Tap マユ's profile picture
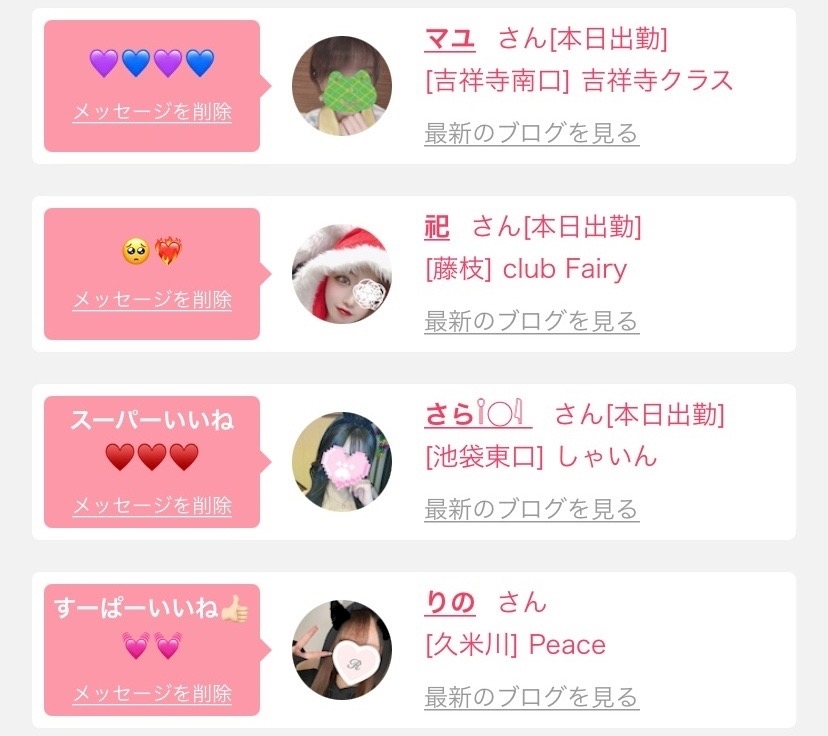This screenshot has width=828, height=736. (x=342, y=86)
